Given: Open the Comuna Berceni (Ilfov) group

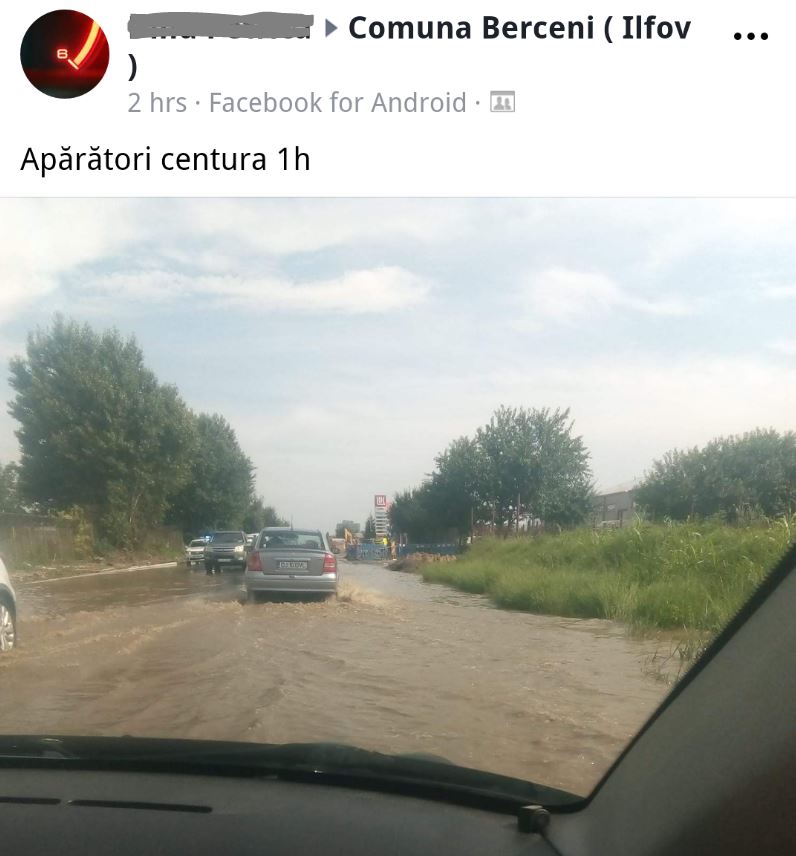Looking at the screenshot, I should pyautogui.click(x=518, y=28).
